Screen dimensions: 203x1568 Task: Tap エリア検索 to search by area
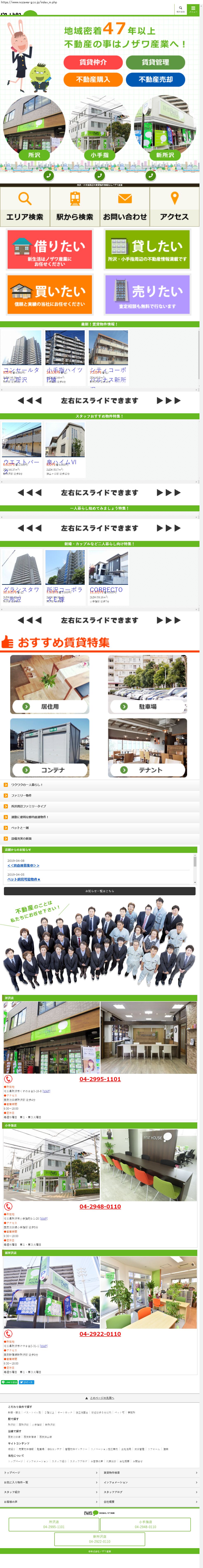coord(25,207)
